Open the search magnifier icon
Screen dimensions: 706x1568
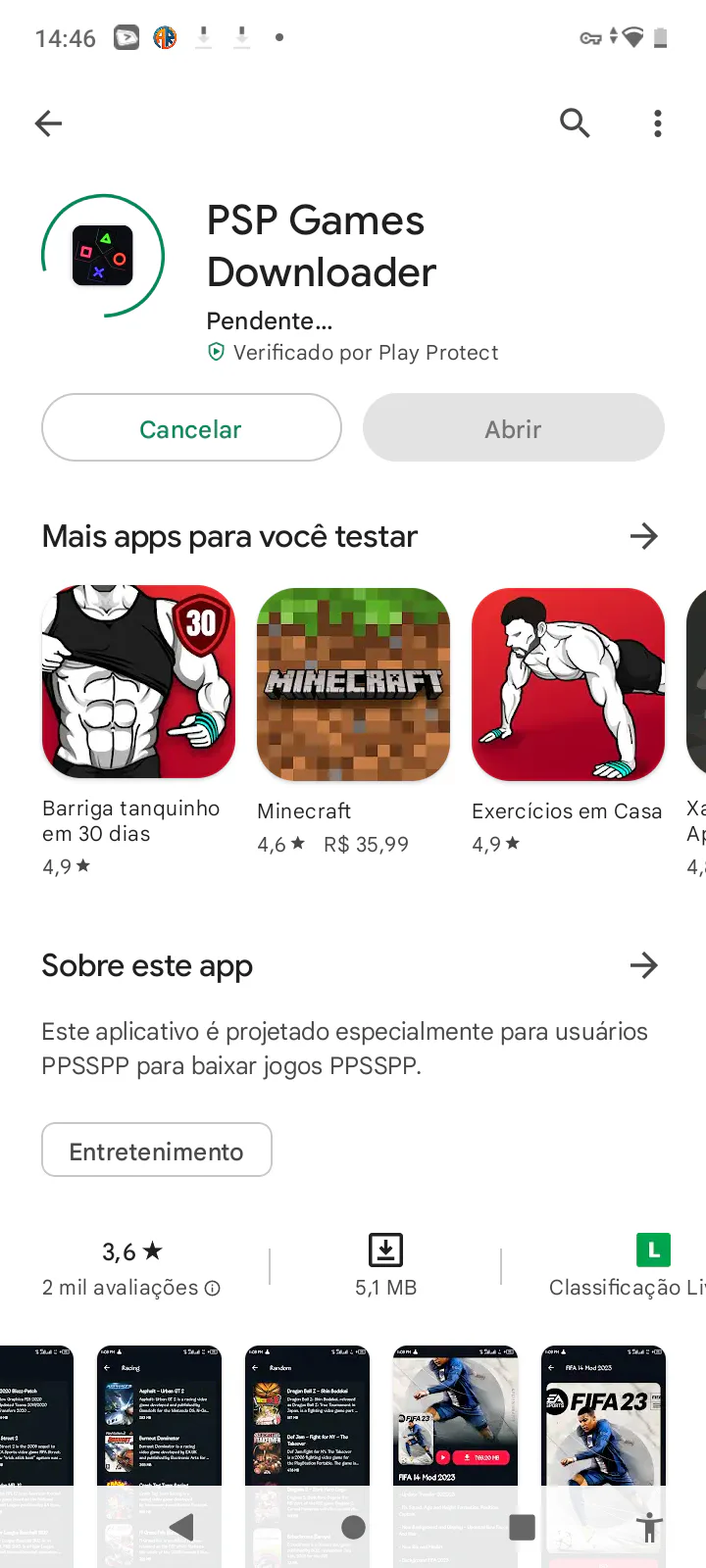pos(575,123)
